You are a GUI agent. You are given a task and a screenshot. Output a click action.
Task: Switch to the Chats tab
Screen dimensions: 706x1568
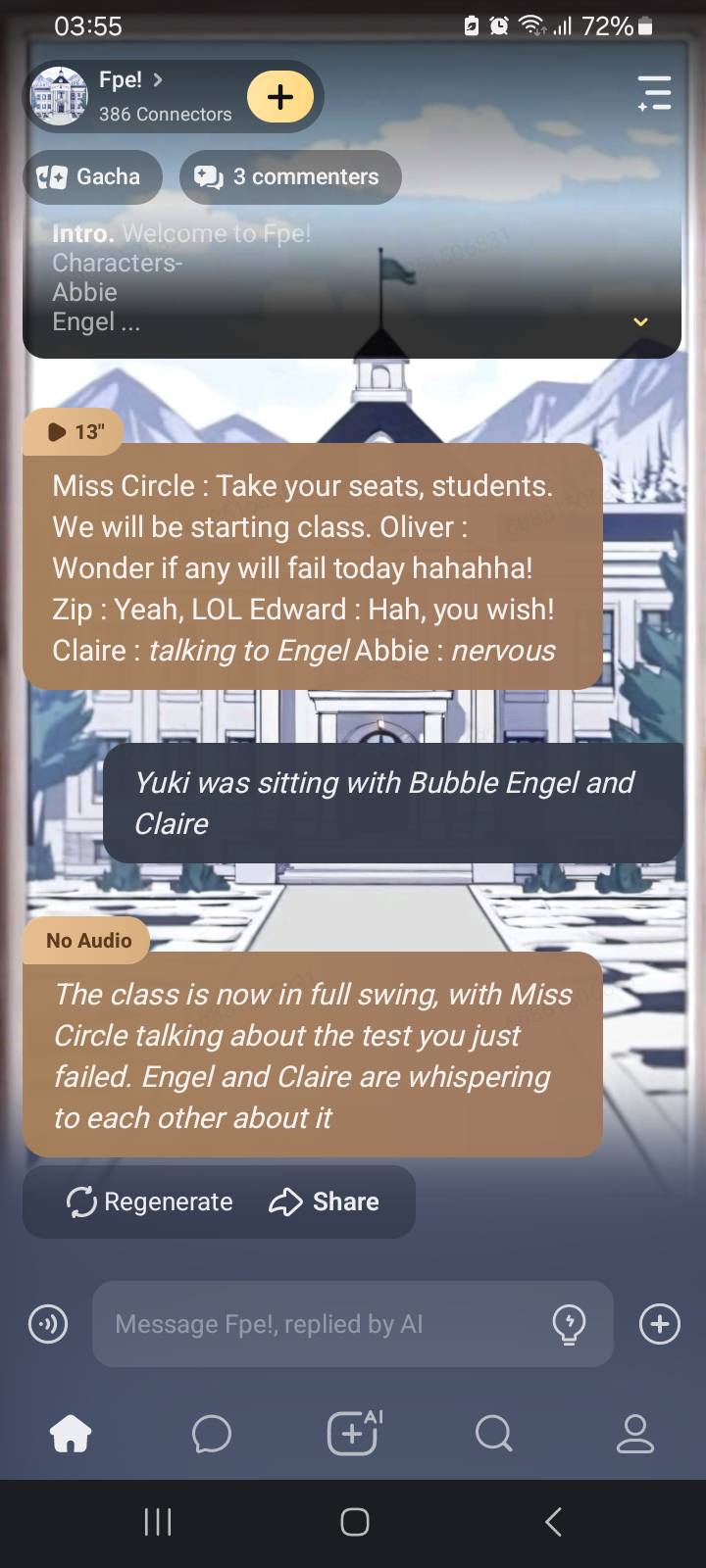(x=212, y=1435)
